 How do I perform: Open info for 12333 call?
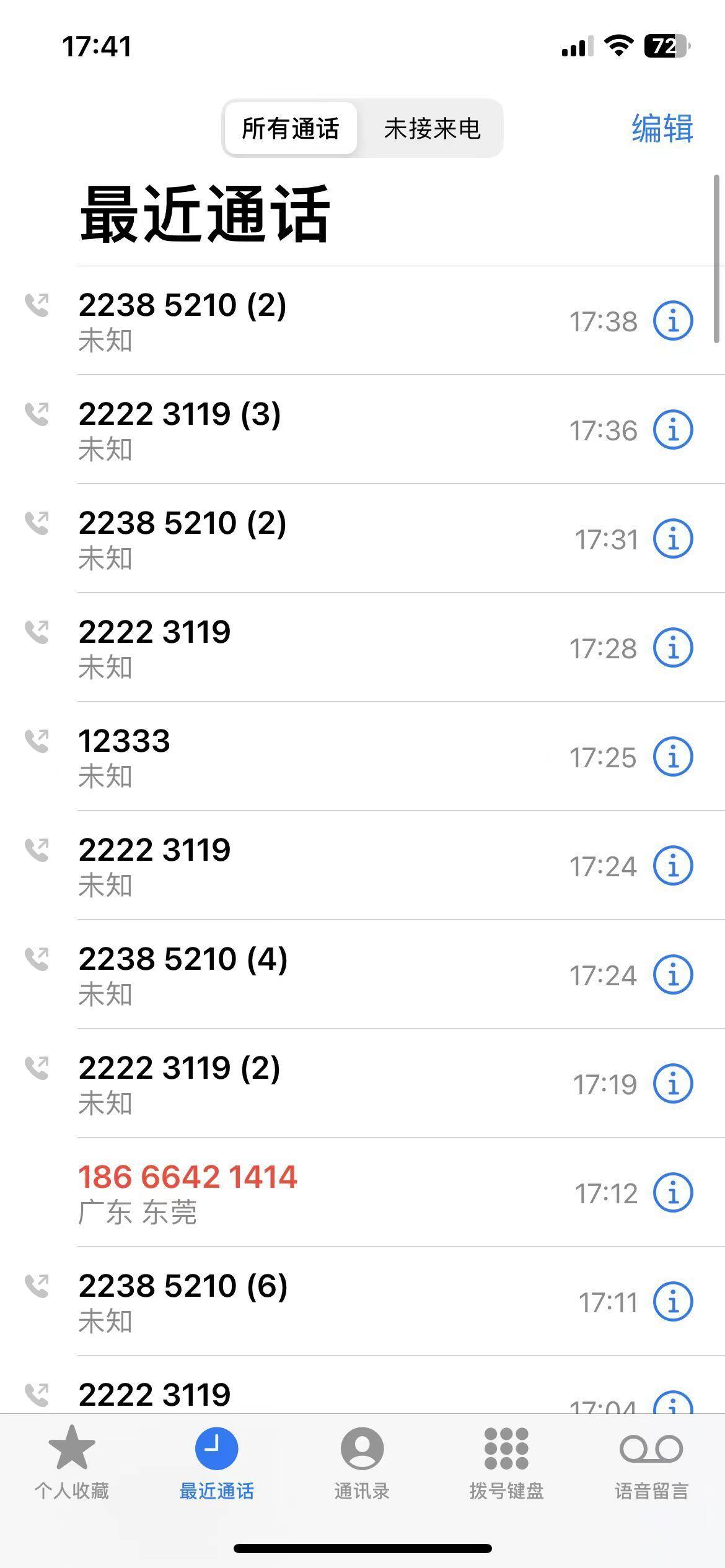[x=673, y=757]
